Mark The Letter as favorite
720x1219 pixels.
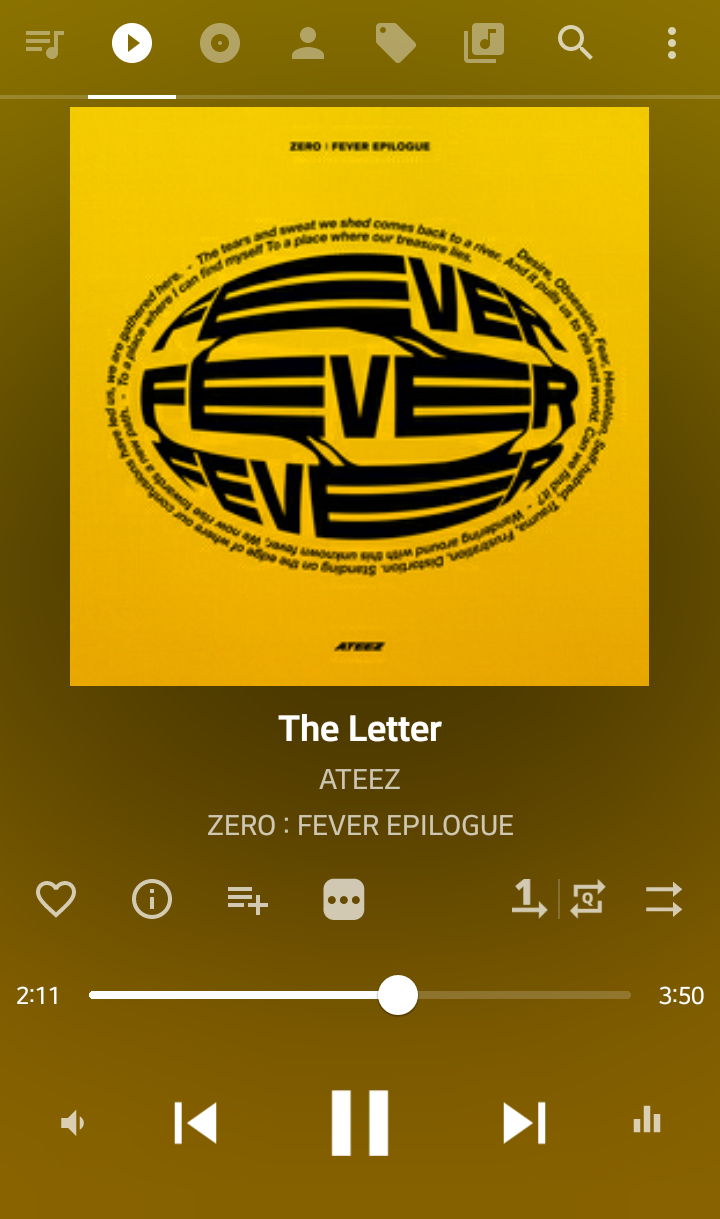(56, 899)
